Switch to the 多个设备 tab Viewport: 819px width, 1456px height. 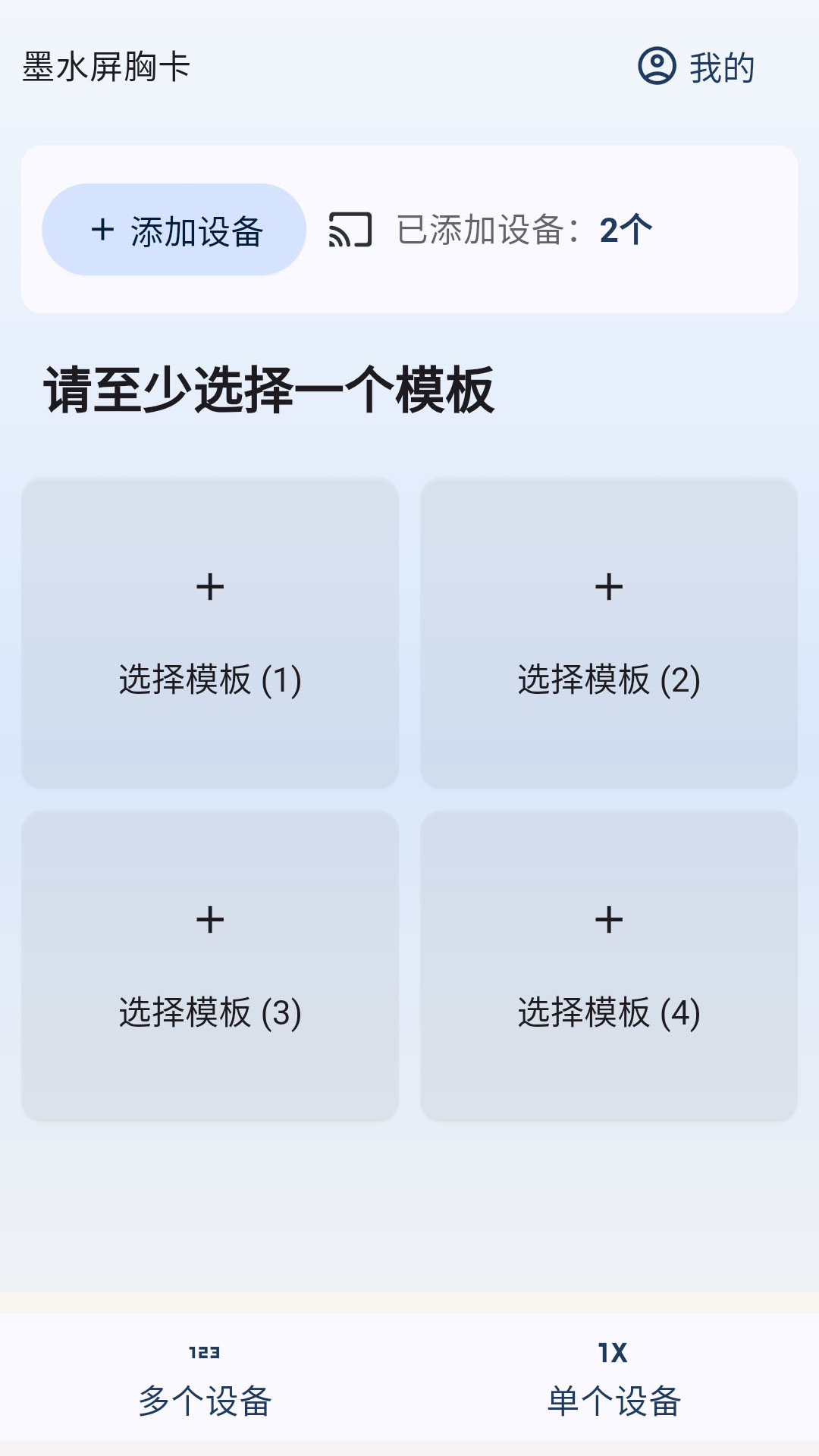click(205, 1380)
